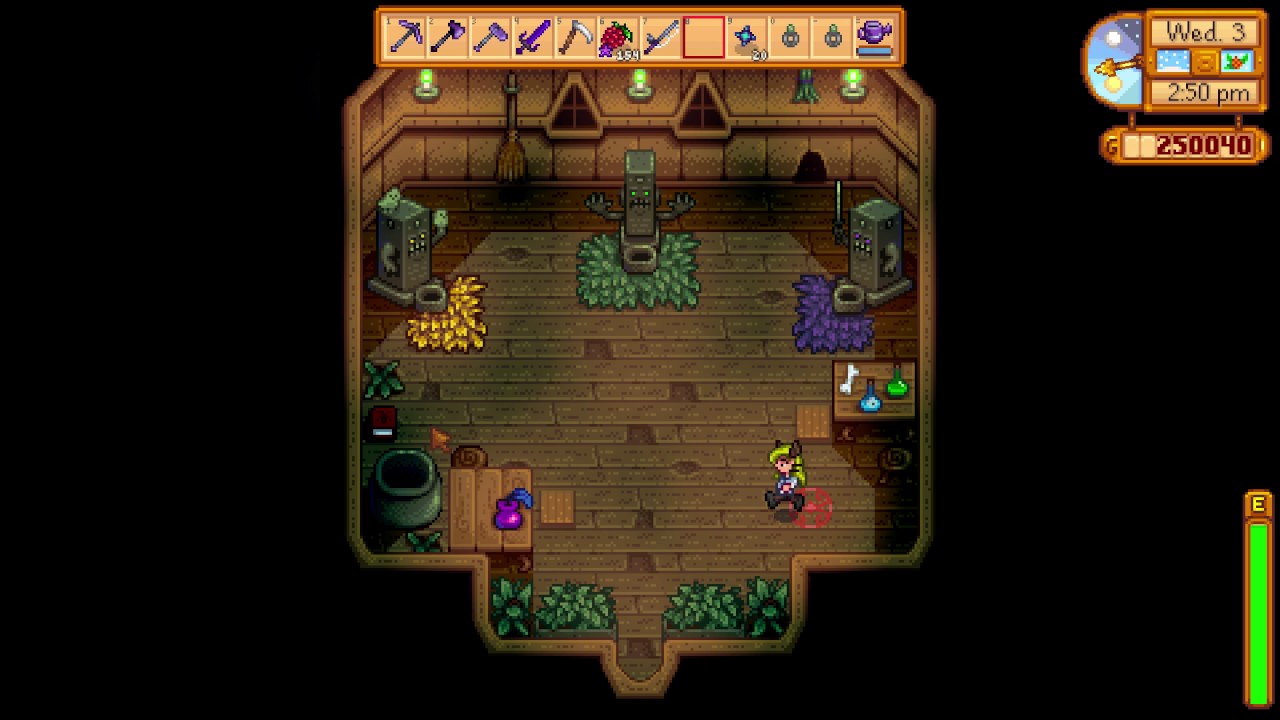
Task: Select the empty highlighted slot 8
Action: pos(704,38)
